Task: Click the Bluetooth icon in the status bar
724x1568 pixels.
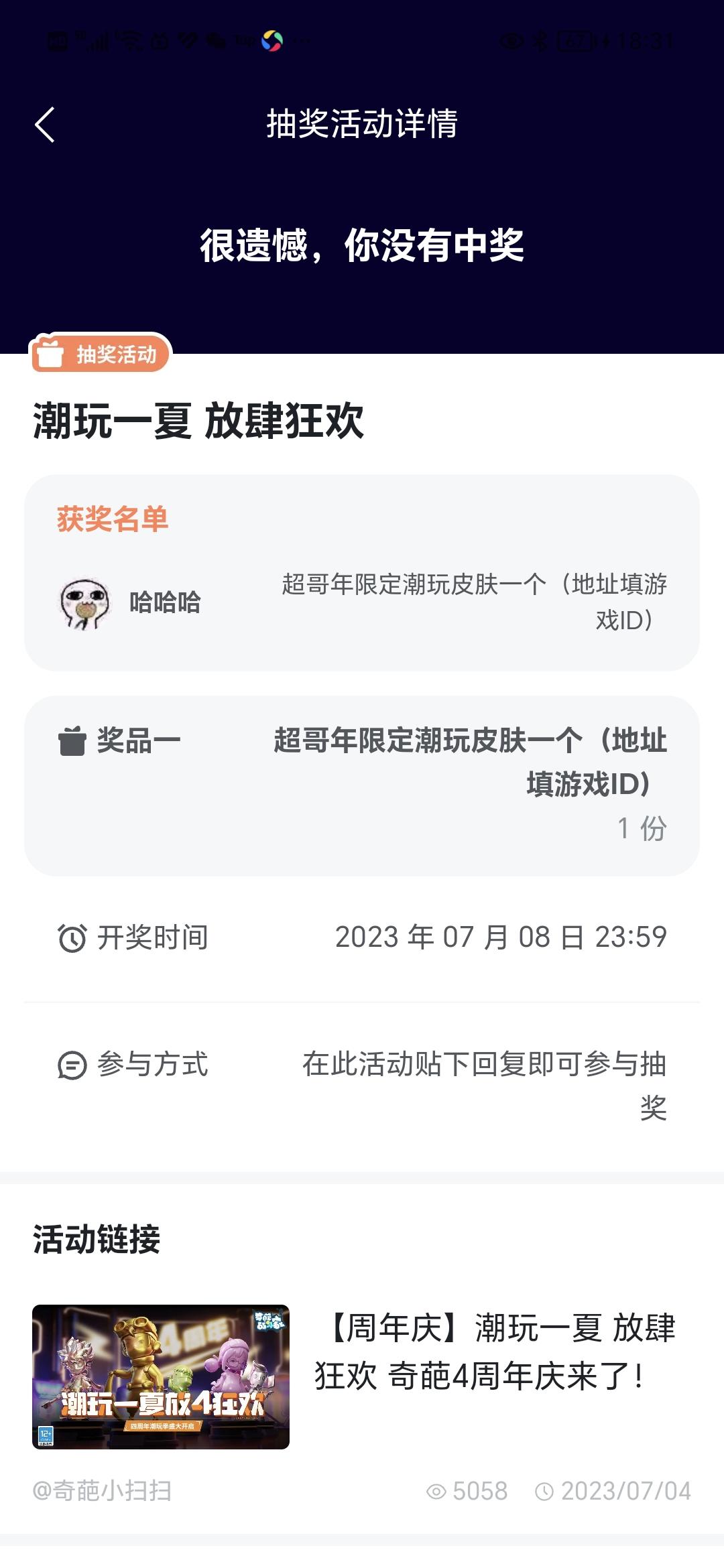Action: (x=541, y=42)
